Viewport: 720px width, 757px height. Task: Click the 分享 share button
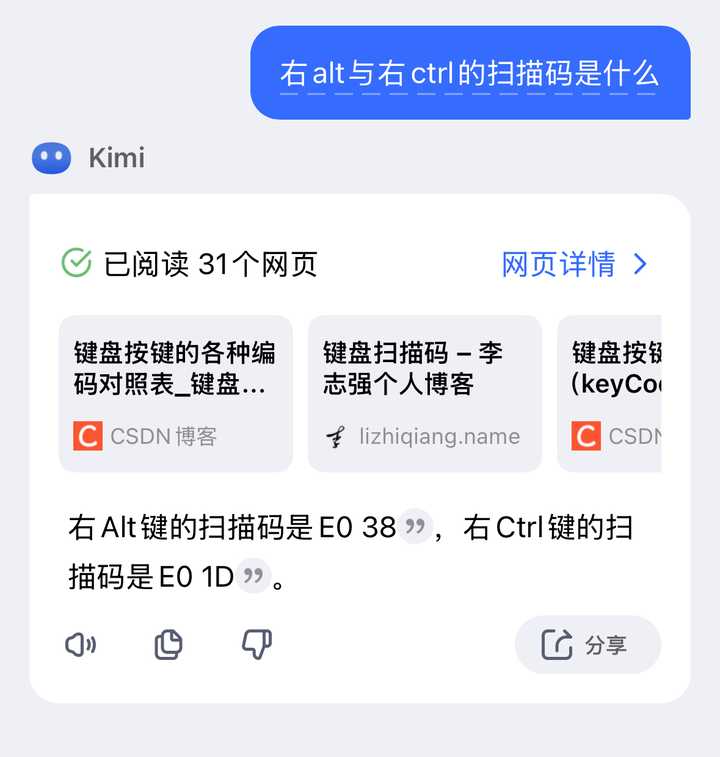click(587, 645)
